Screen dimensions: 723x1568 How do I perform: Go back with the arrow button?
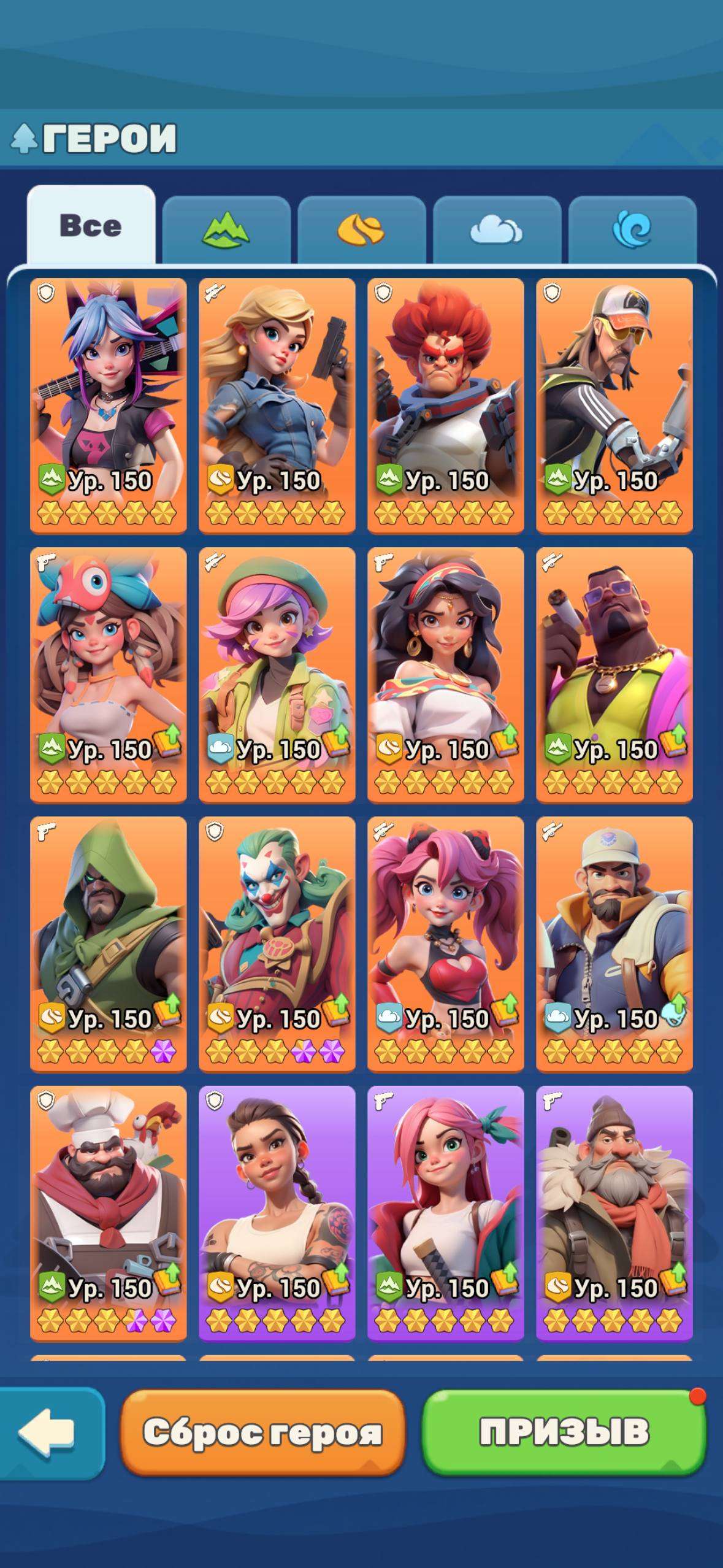click(x=52, y=1433)
